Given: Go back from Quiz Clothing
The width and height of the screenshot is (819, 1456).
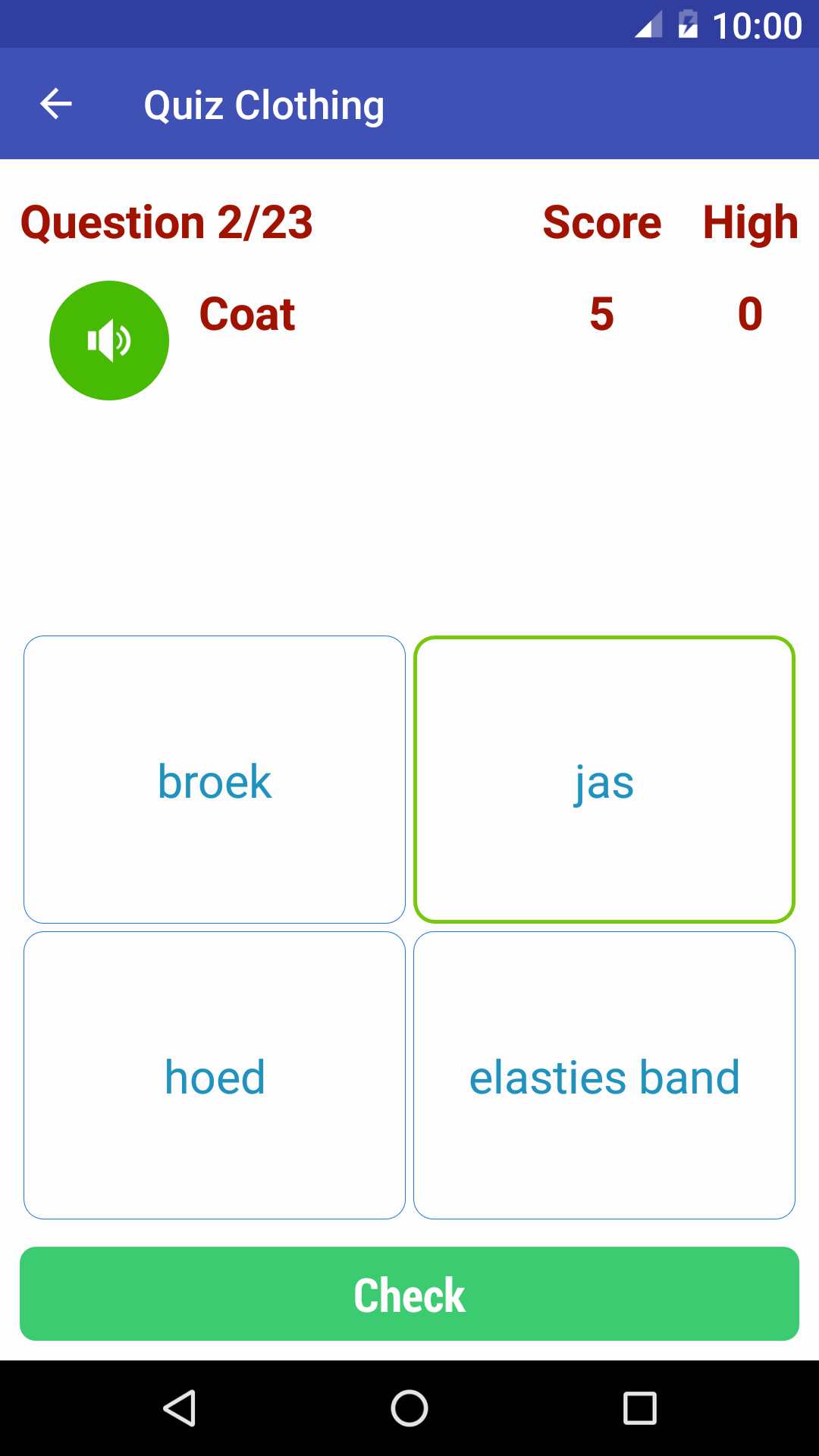Looking at the screenshot, I should (56, 104).
